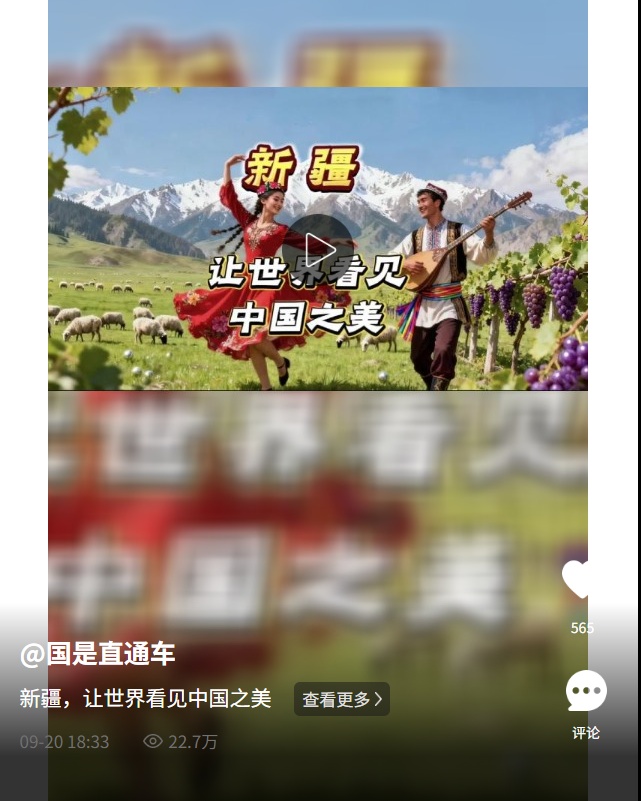641x801 pixels.
Task: Play the Xinjiang video
Action: click(x=318, y=248)
